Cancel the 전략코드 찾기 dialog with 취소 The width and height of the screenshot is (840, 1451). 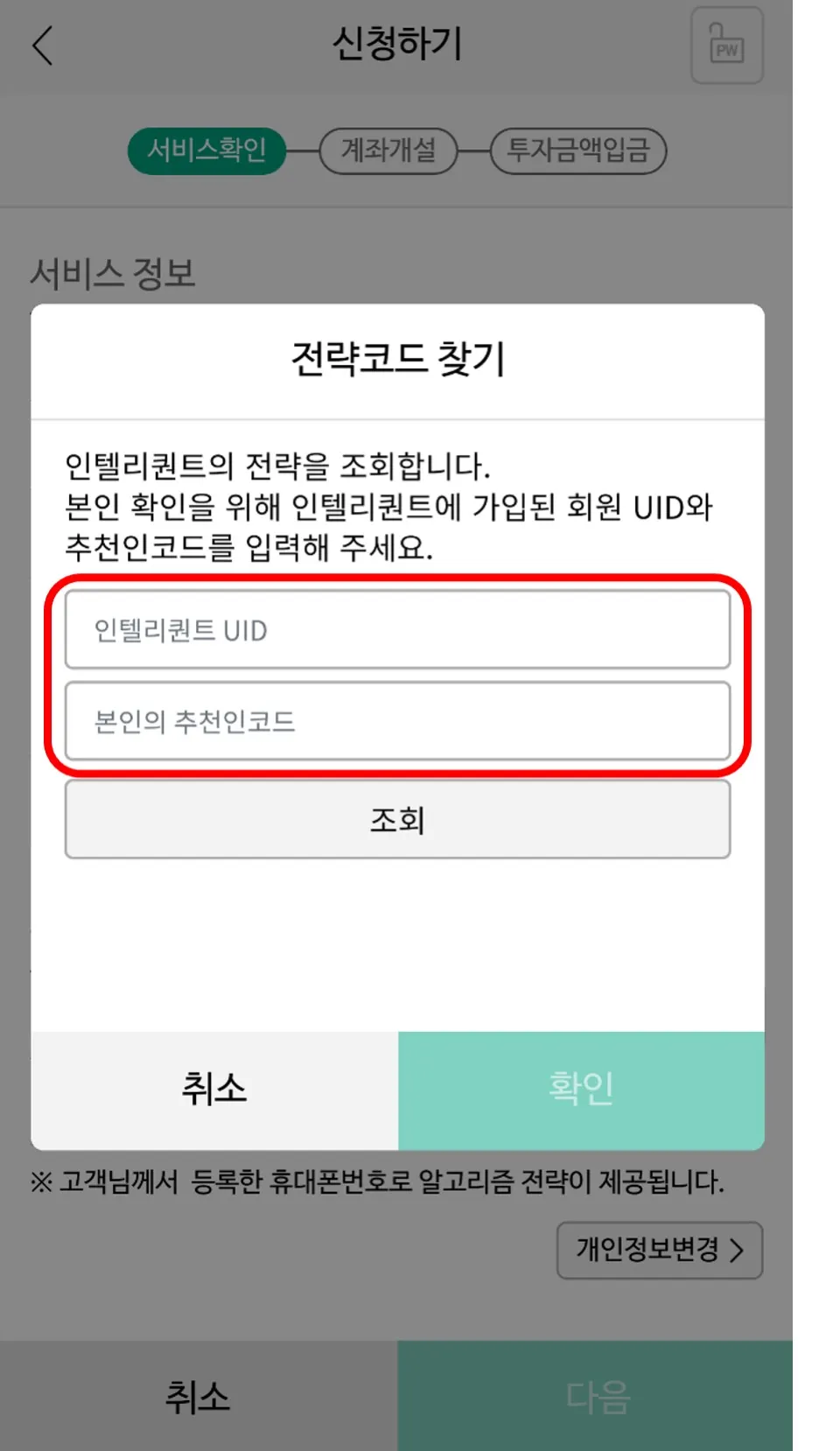[214, 1090]
